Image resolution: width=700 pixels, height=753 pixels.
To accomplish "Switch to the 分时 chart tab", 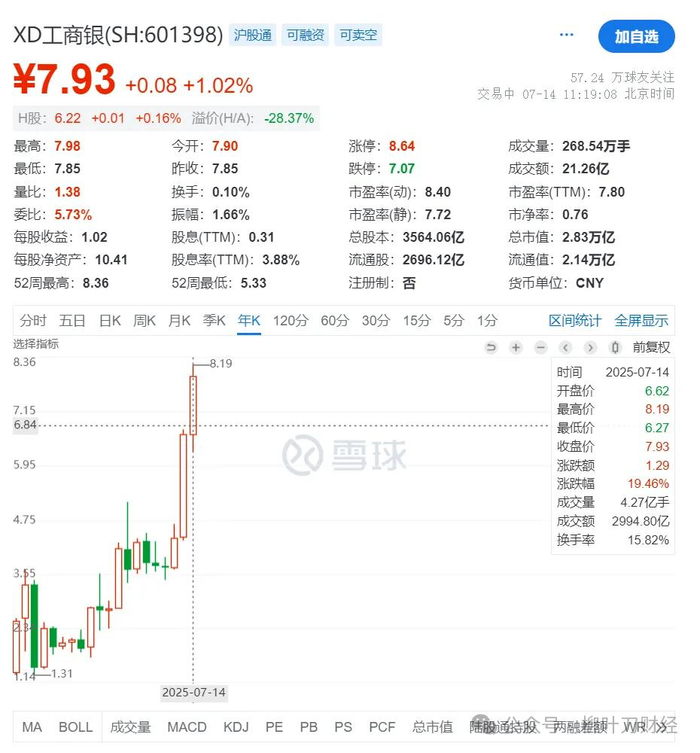I will [x=33, y=320].
